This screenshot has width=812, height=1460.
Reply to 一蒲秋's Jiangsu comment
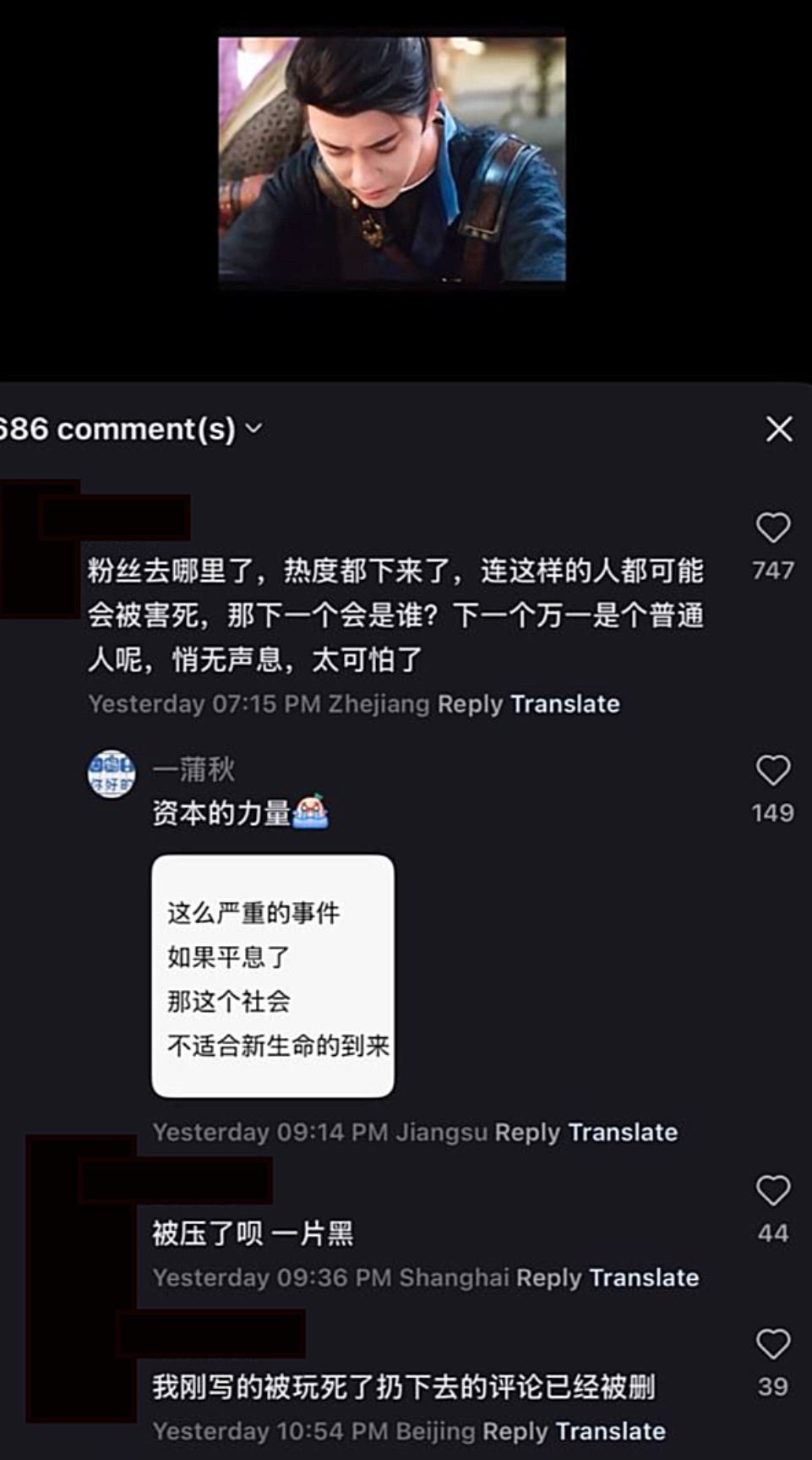tap(526, 1132)
